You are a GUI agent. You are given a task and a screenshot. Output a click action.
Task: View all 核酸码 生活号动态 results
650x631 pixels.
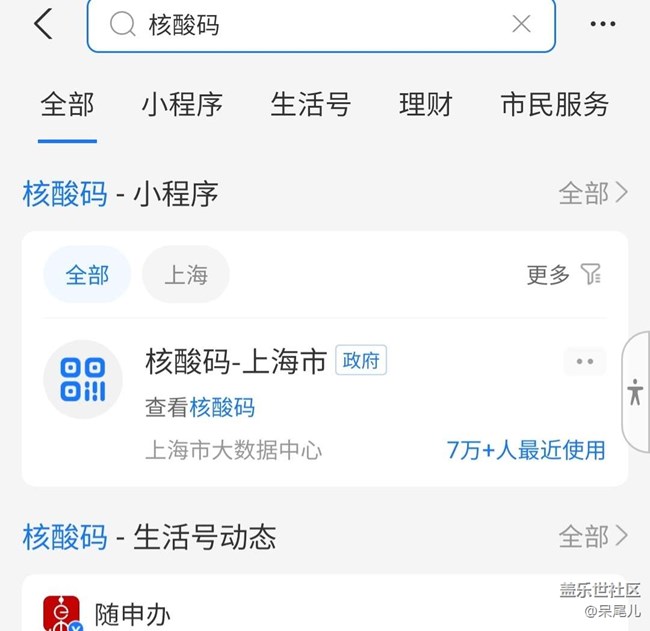(593, 536)
